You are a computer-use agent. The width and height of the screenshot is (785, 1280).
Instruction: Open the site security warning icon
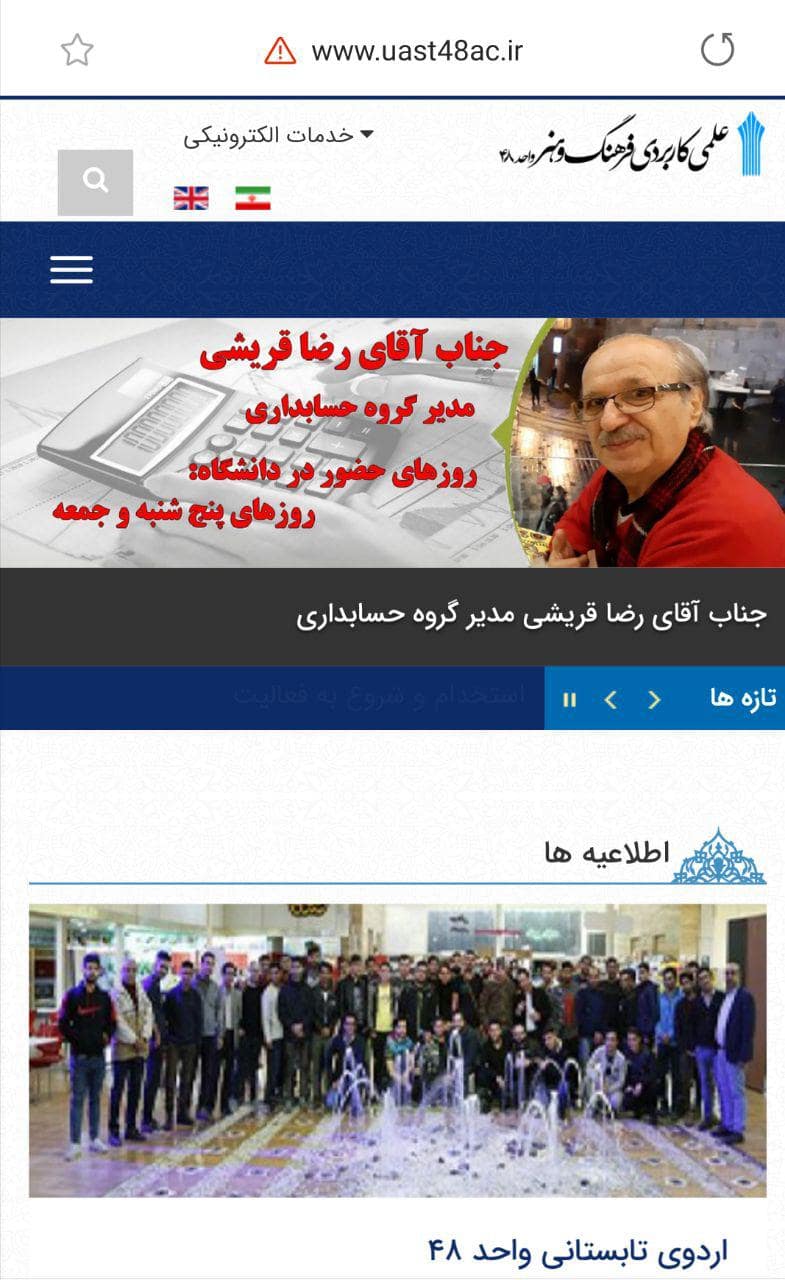[280, 50]
